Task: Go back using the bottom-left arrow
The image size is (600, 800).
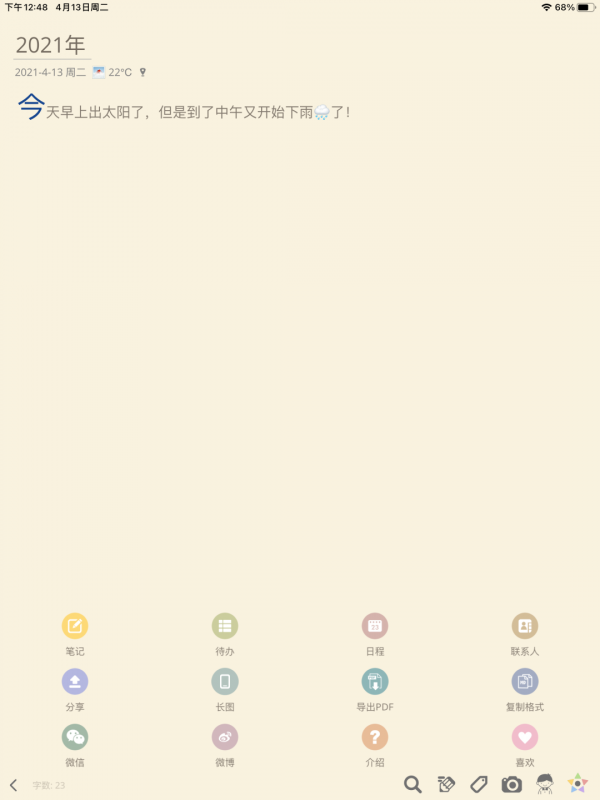Action: (x=14, y=785)
